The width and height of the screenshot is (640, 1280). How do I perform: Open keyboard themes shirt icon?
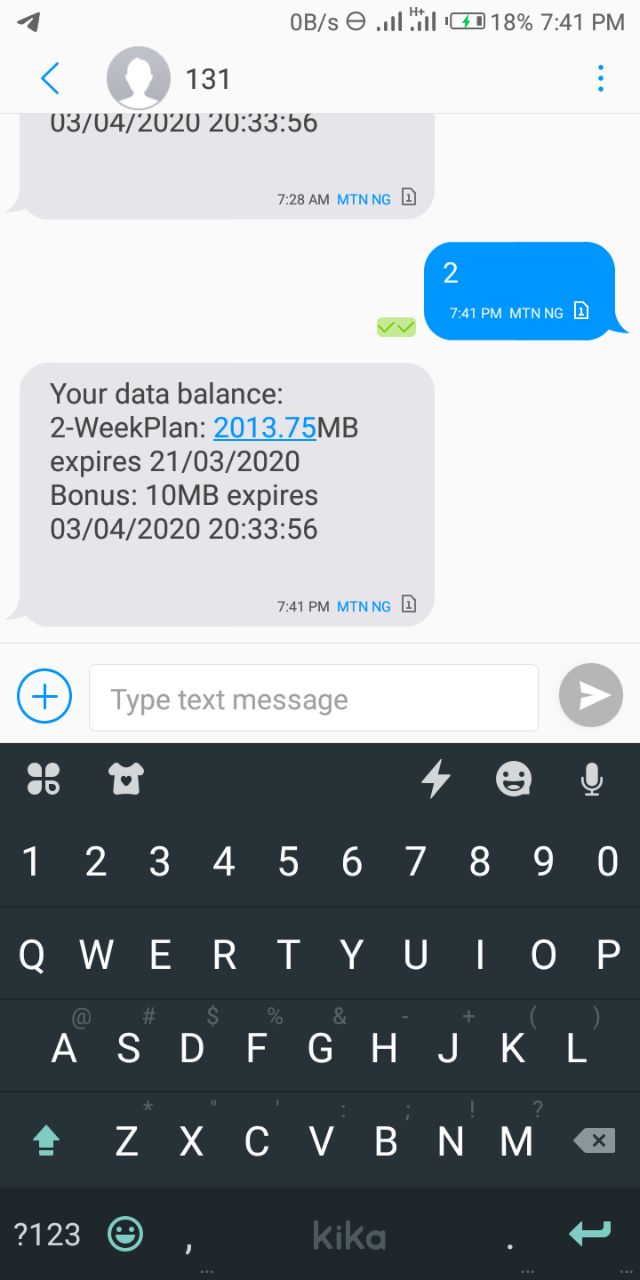[127, 778]
